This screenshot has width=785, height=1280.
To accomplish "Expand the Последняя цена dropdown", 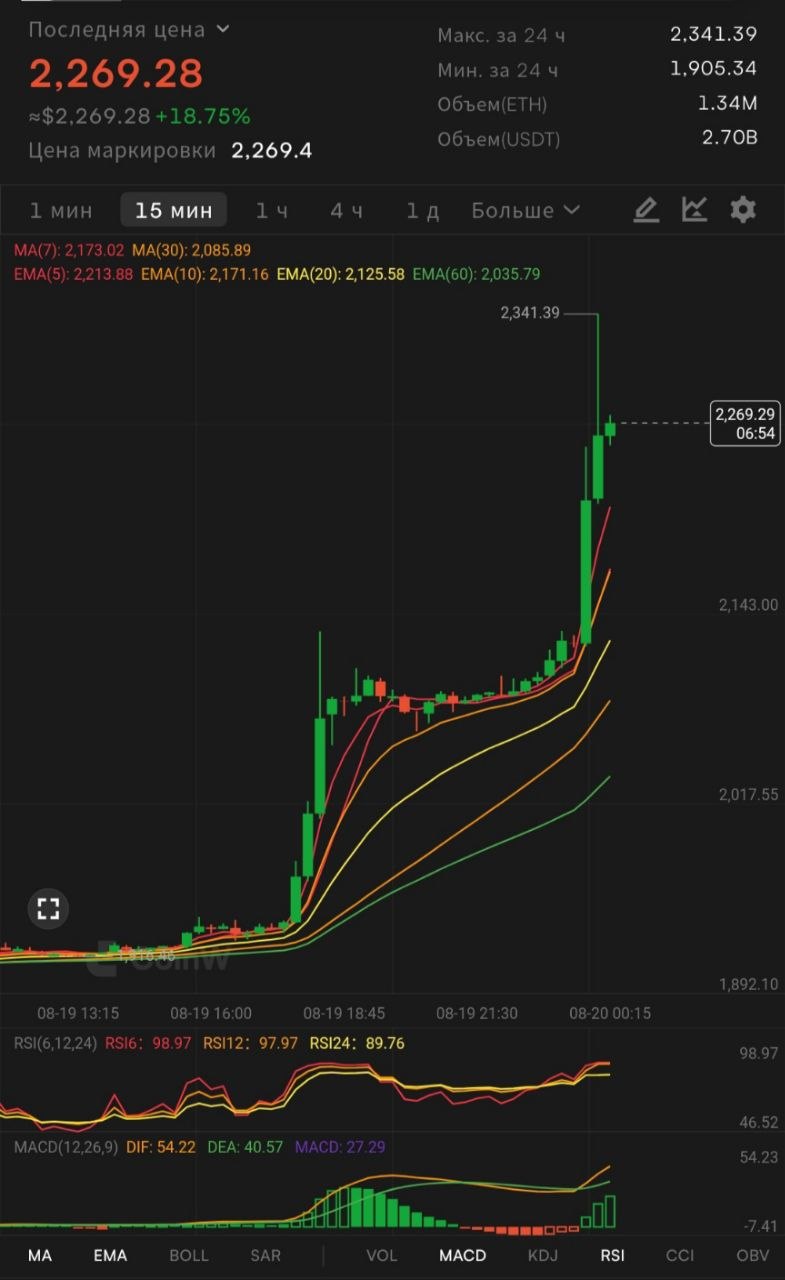I will click(x=129, y=30).
